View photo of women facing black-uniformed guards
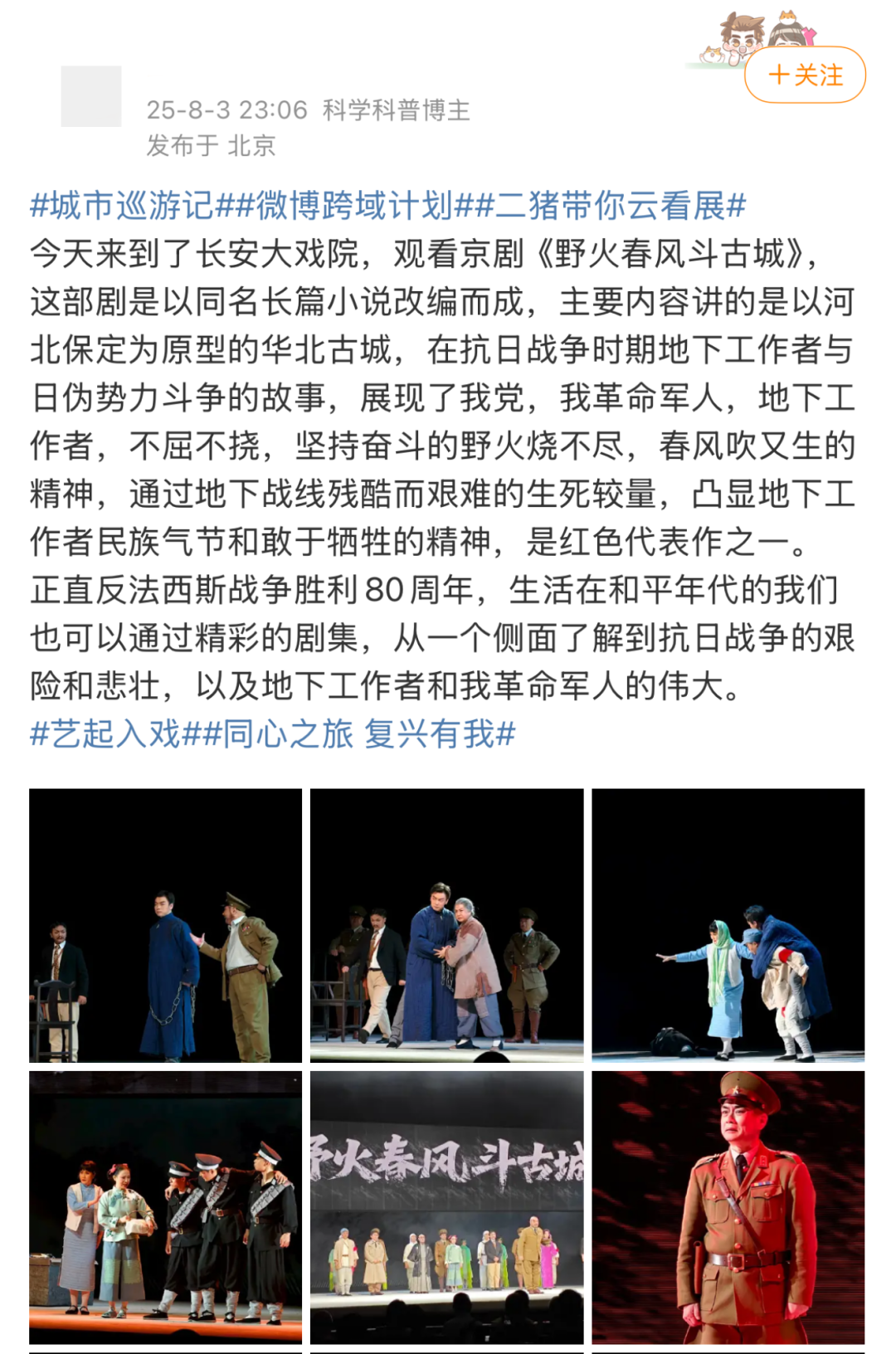Screen dimensions: 896x1354 pyautogui.click(x=165, y=1207)
